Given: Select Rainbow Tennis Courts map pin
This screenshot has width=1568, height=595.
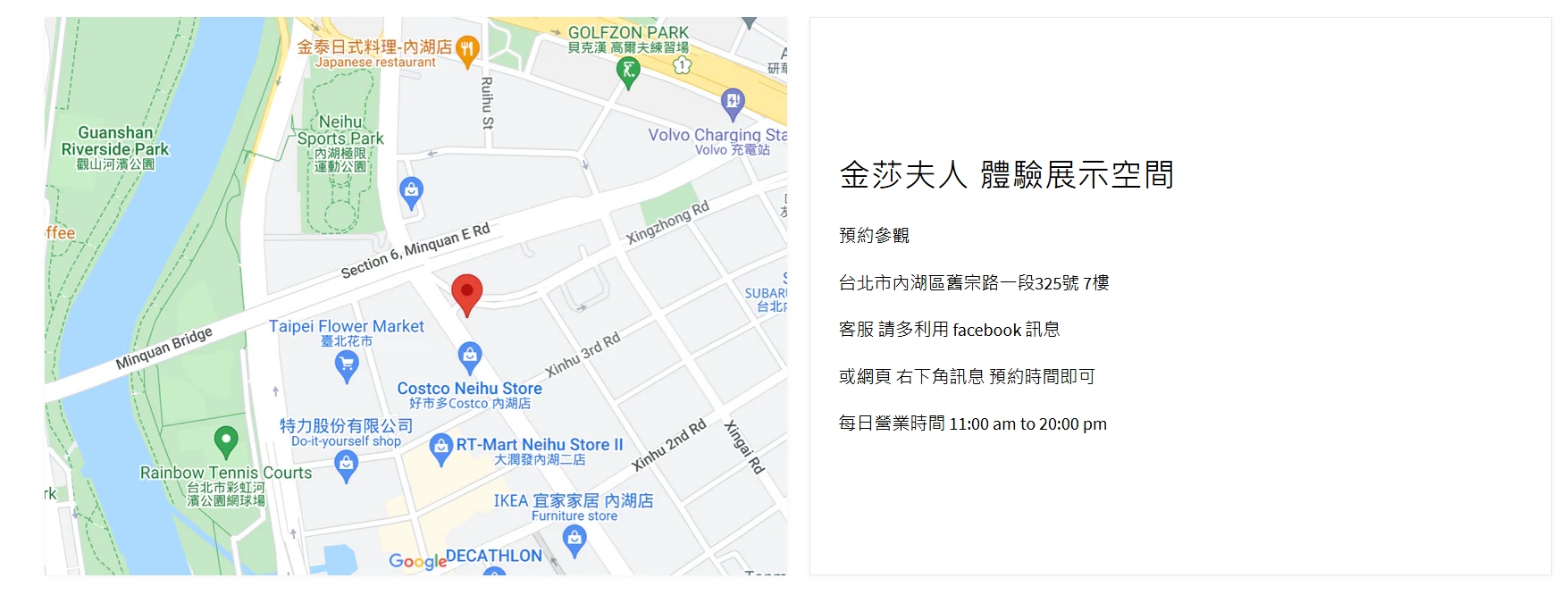Looking at the screenshot, I should 226,440.
